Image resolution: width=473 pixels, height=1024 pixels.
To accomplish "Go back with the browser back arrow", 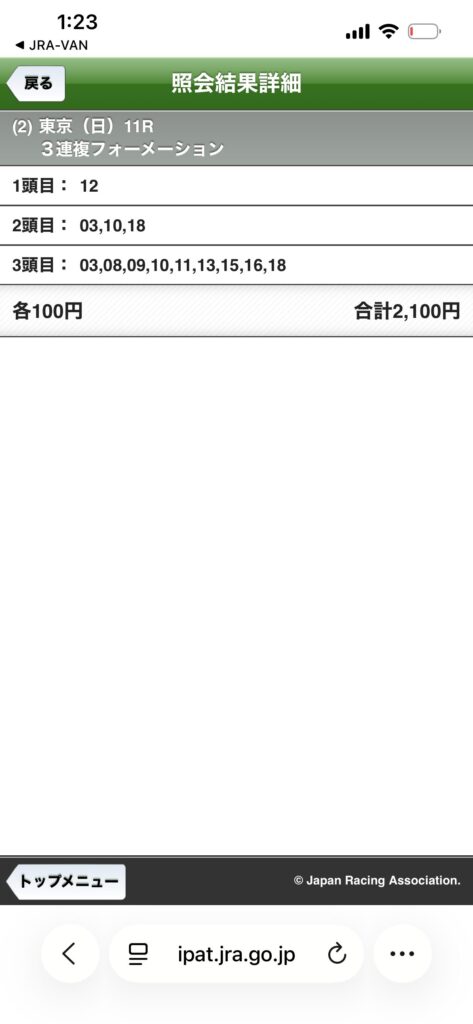I will point(70,954).
